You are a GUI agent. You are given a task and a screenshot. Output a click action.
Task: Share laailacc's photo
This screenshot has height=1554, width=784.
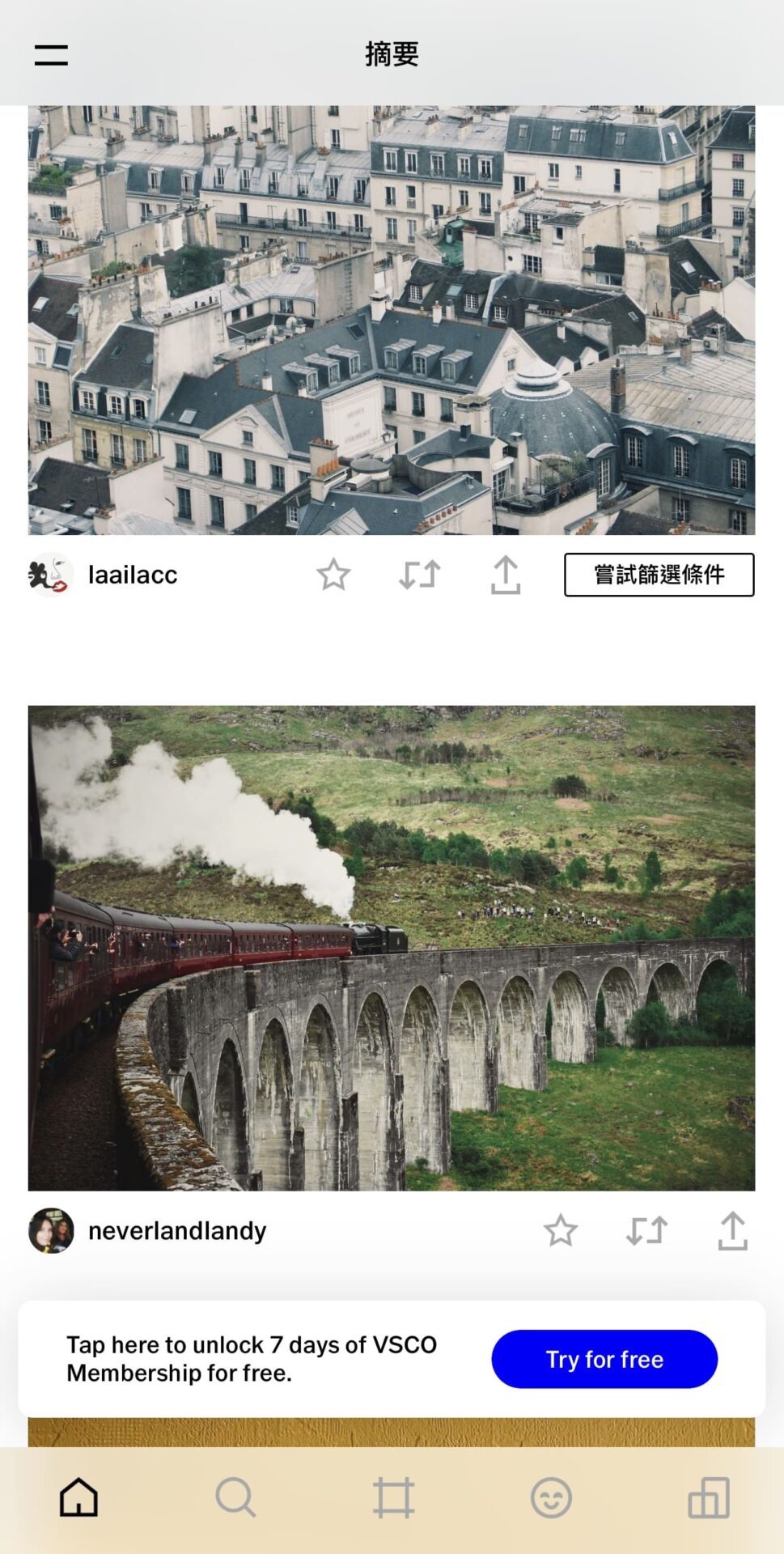(x=506, y=575)
